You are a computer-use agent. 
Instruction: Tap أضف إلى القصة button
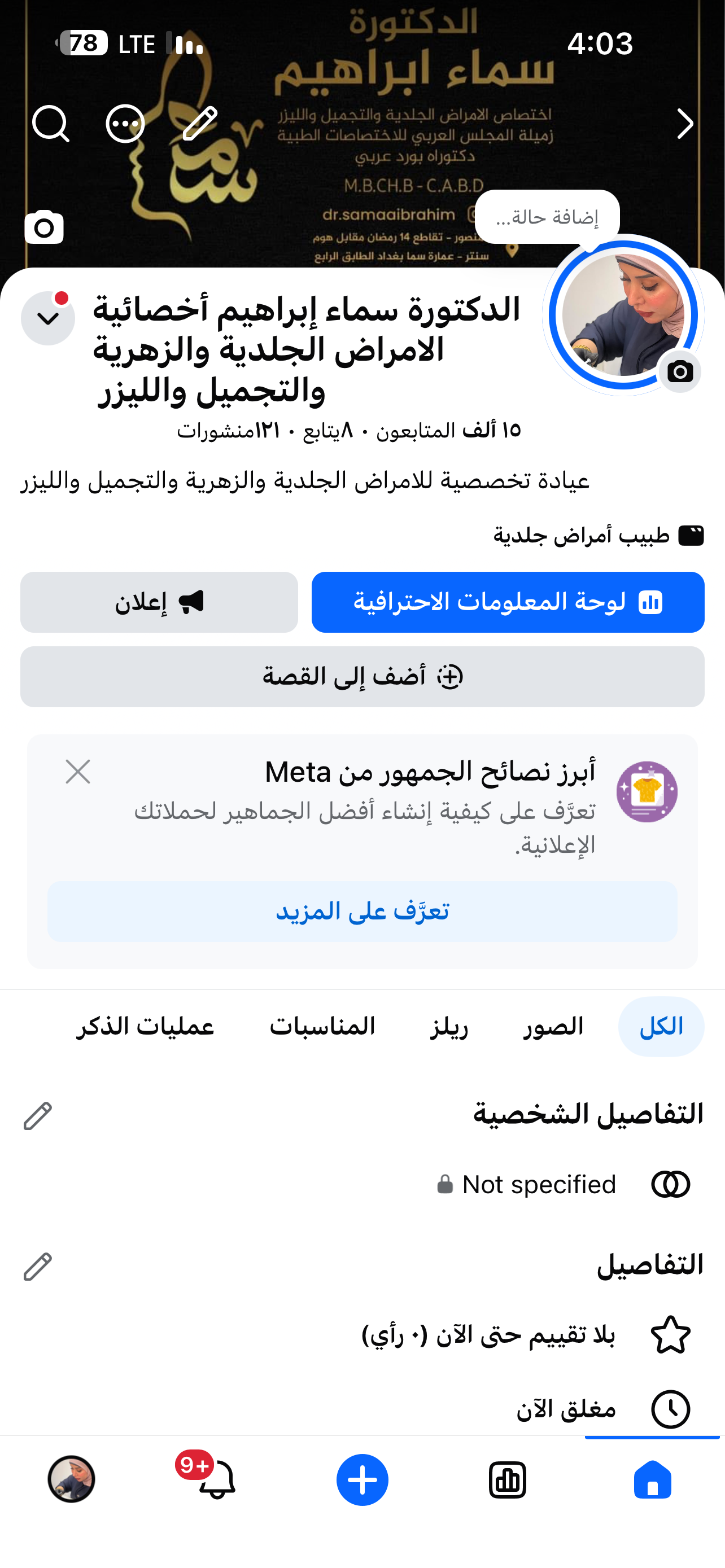pos(362,676)
